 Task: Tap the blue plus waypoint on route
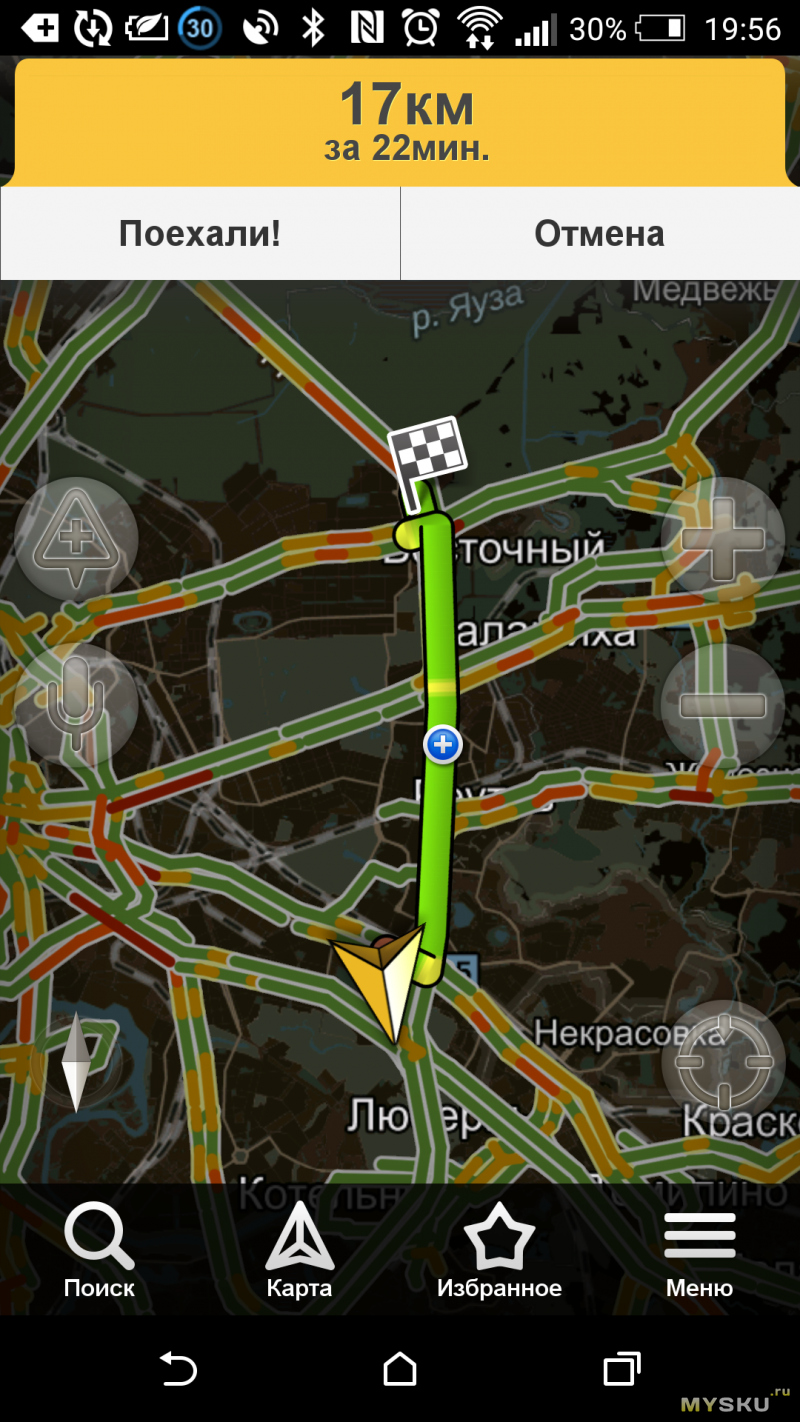click(x=442, y=745)
